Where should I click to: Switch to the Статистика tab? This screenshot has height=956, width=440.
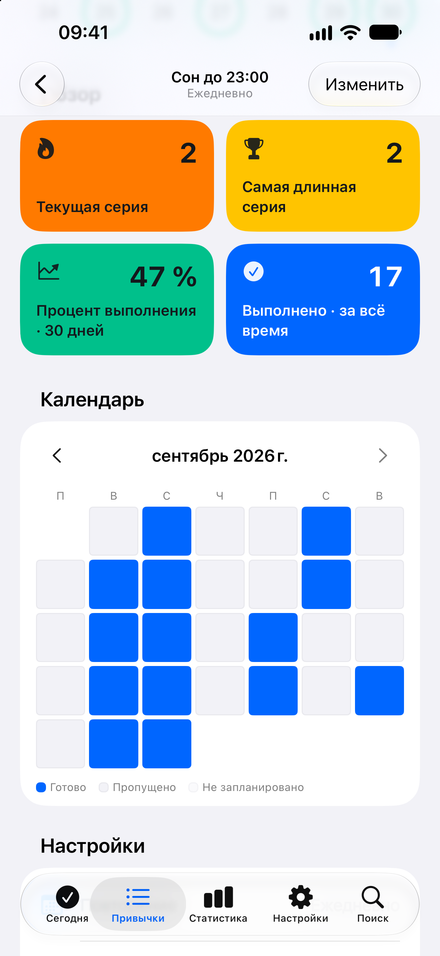(218, 904)
